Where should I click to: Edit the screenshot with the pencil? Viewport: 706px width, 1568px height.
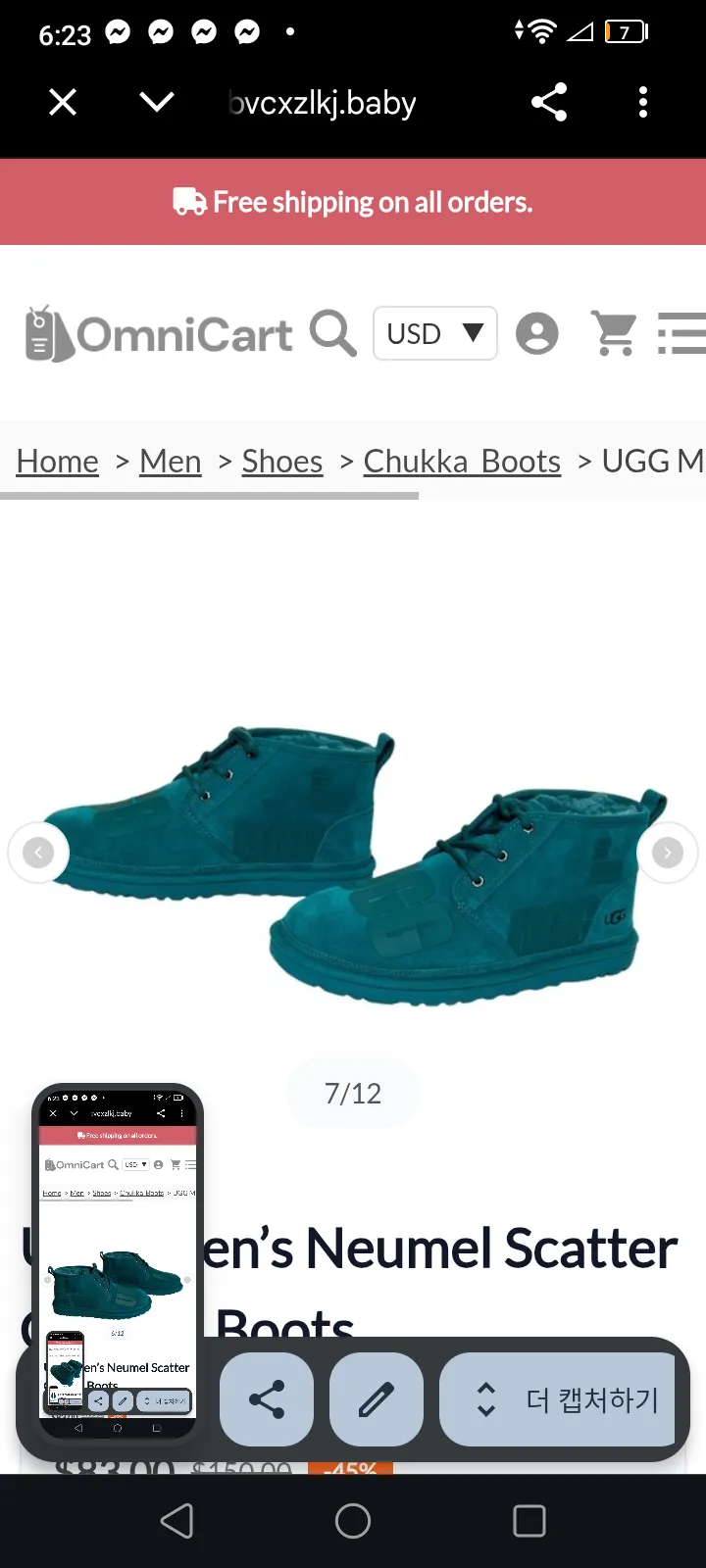377,1399
